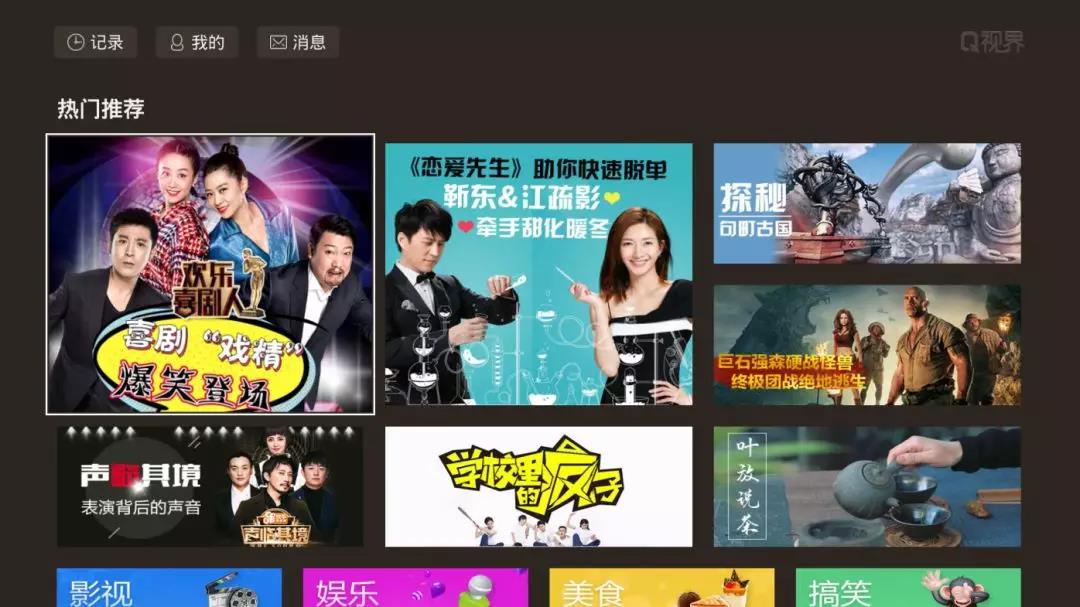This screenshot has width=1080, height=607.
Task: Open the 叶放说茶 tea program
Action: pos(867,487)
